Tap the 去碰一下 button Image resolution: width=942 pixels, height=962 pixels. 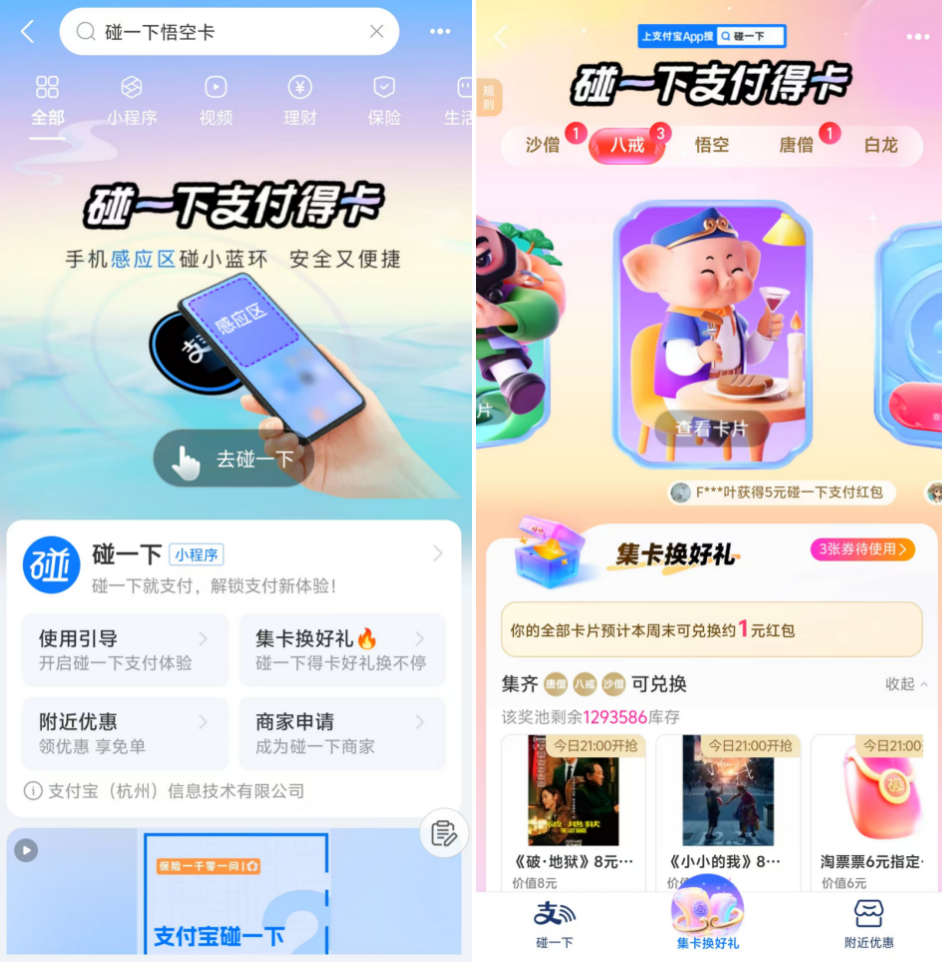234,460
